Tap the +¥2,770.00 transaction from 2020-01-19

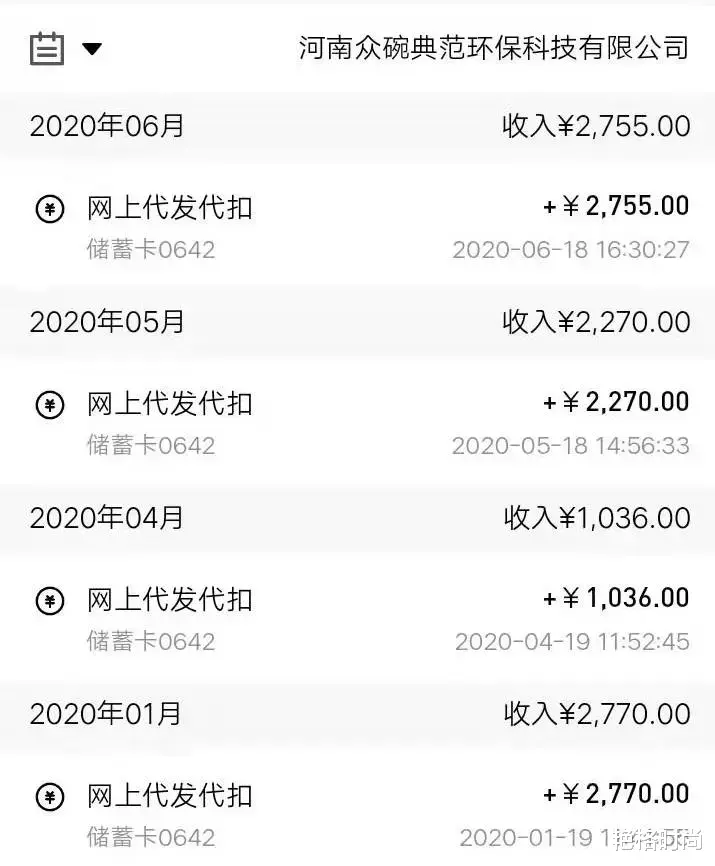point(357,814)
